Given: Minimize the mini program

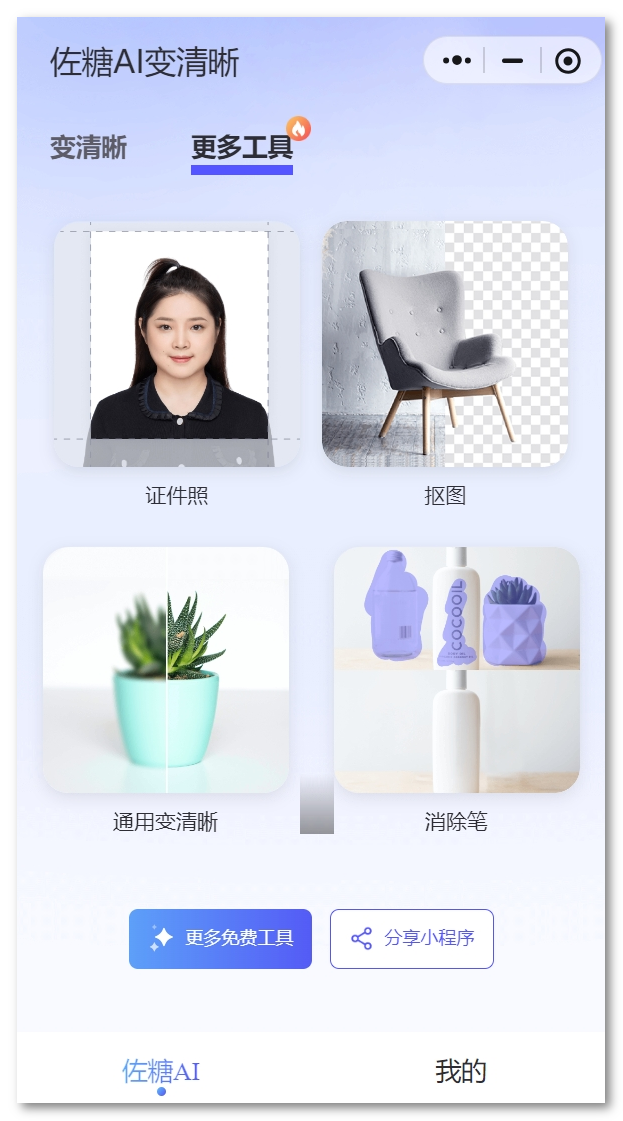Looking at the screenshot, I should tap(512, 61).
